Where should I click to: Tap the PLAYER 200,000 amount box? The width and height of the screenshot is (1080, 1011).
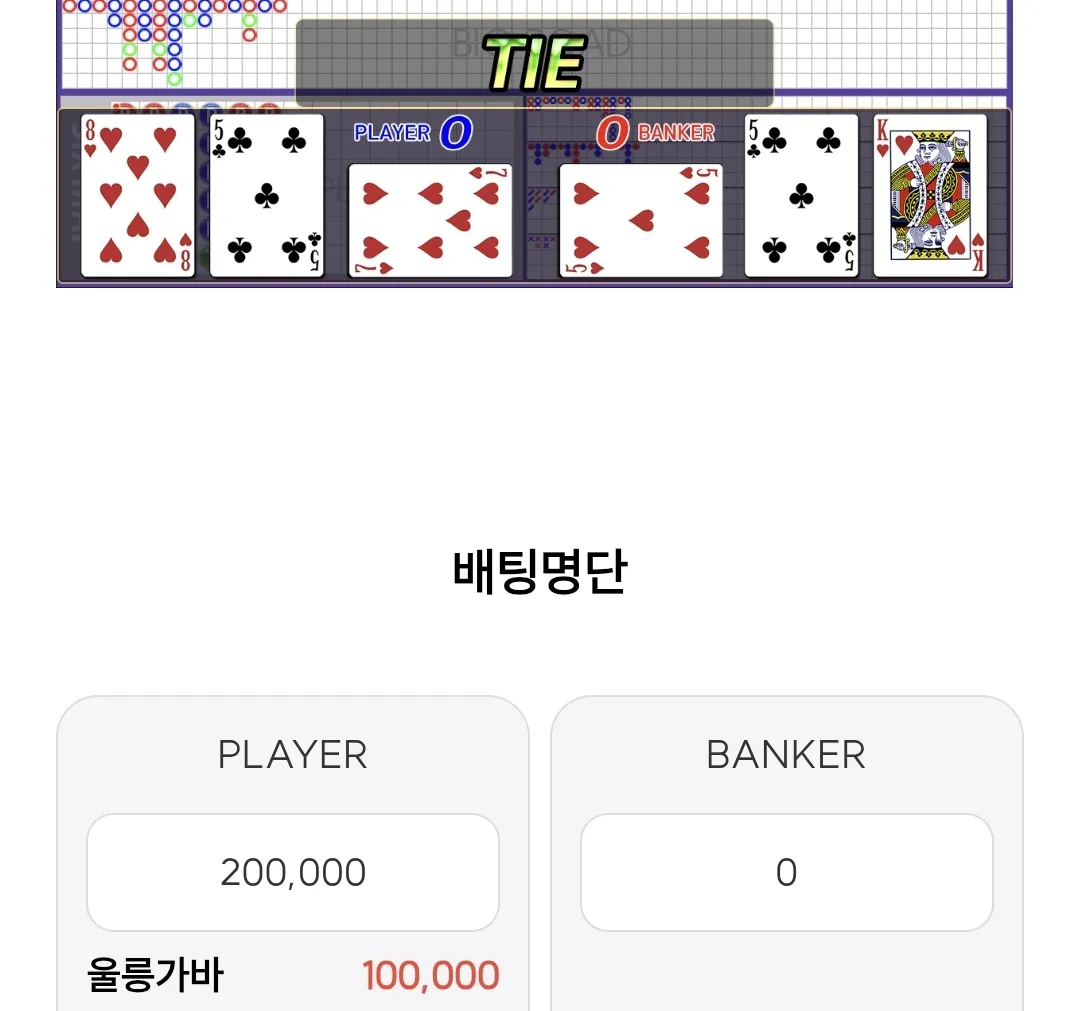[292, 872]
